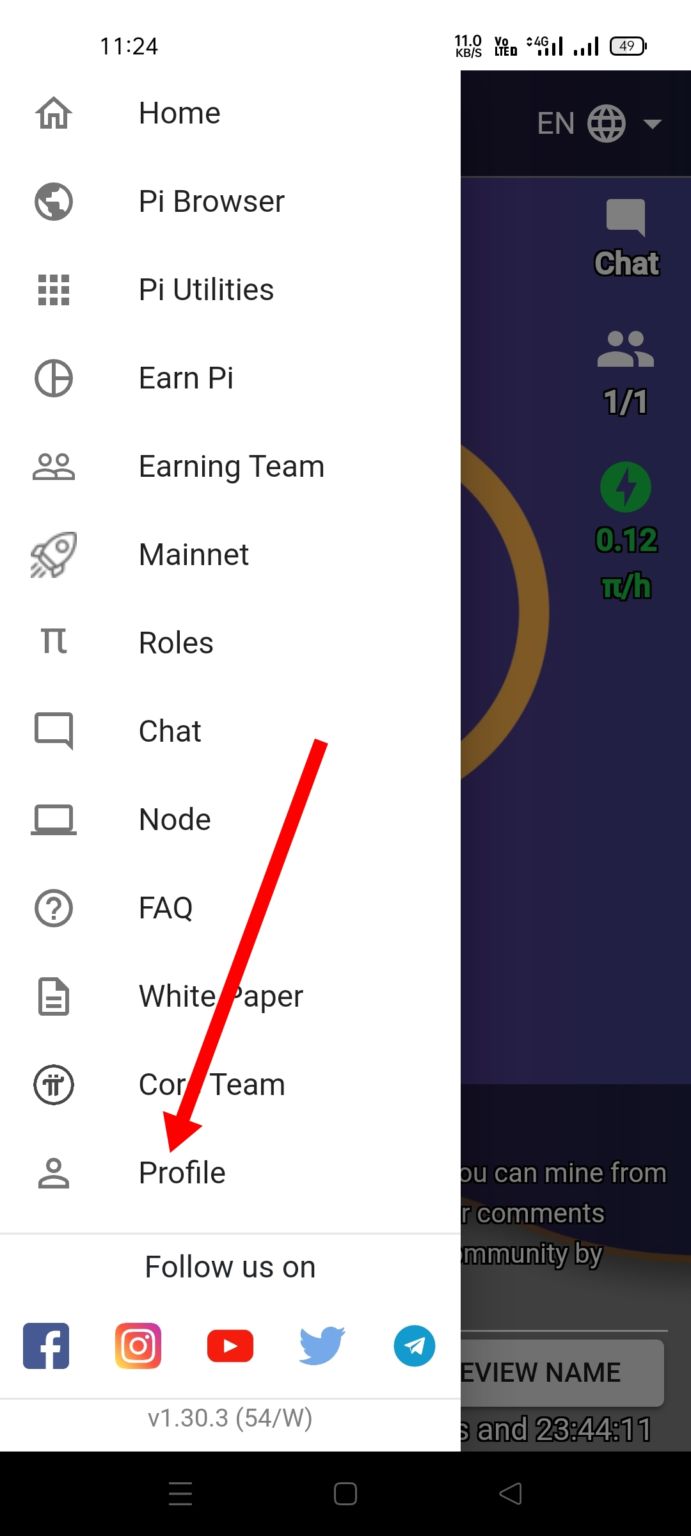Open Home from the drawer
This screenshot has height=1536, width=691.
pyautogui.click(x=179, y=113)
